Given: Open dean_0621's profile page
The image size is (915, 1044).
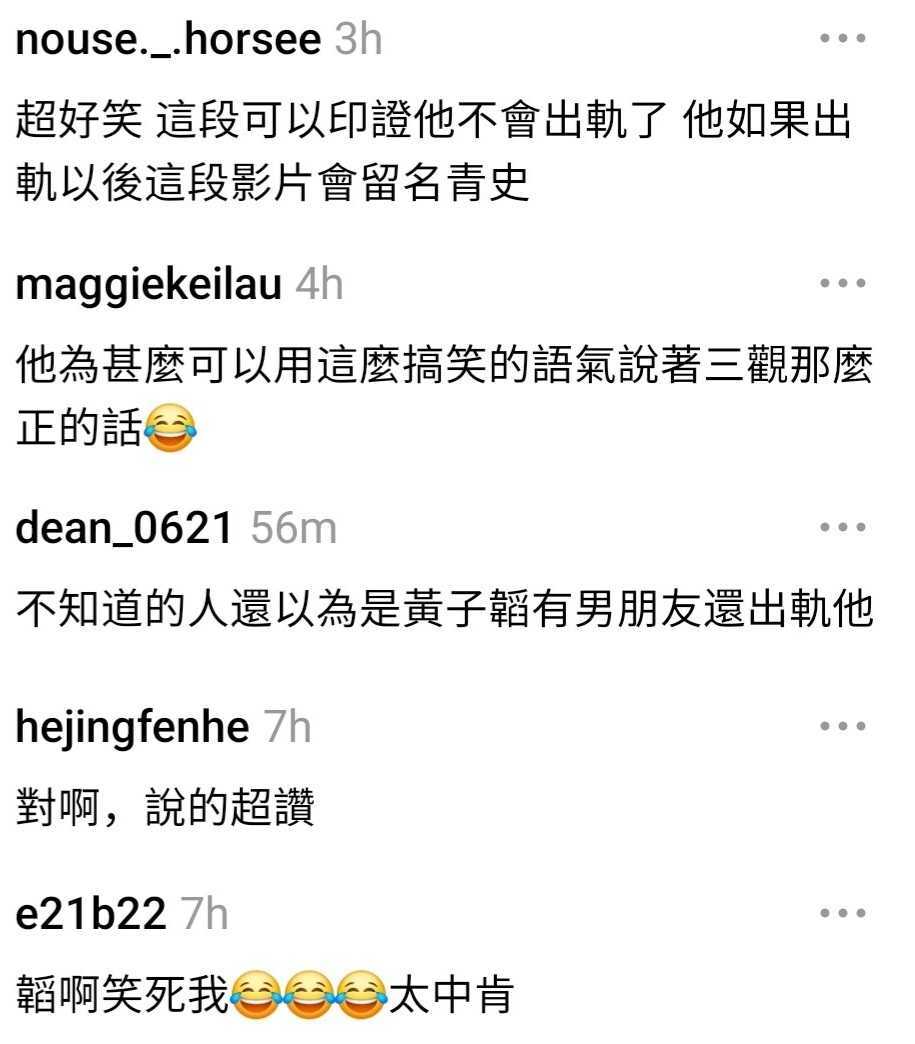Looking at the screenshot, I should (x=124, y=527).
